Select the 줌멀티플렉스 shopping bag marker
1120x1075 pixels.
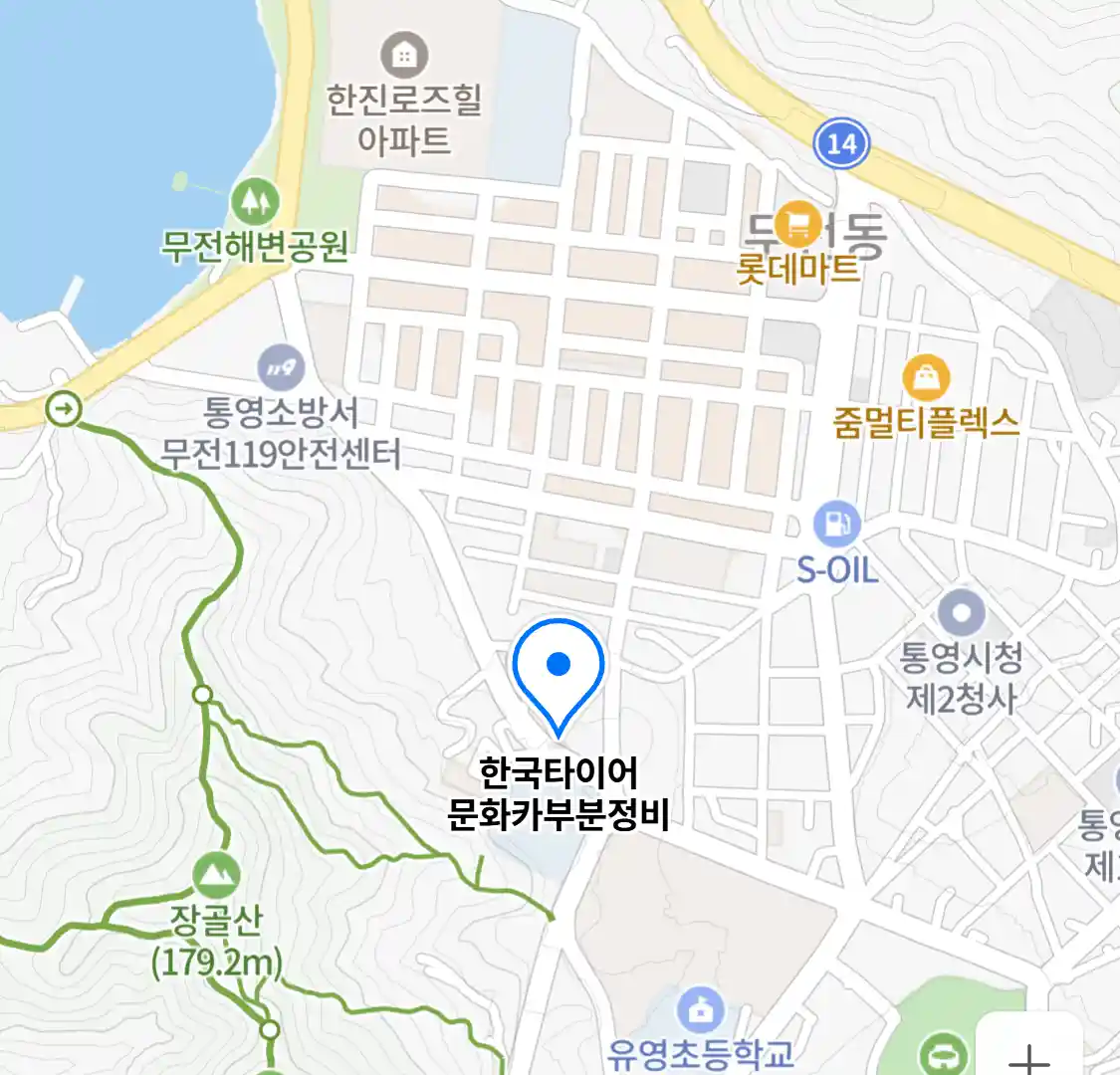[926, 378]
